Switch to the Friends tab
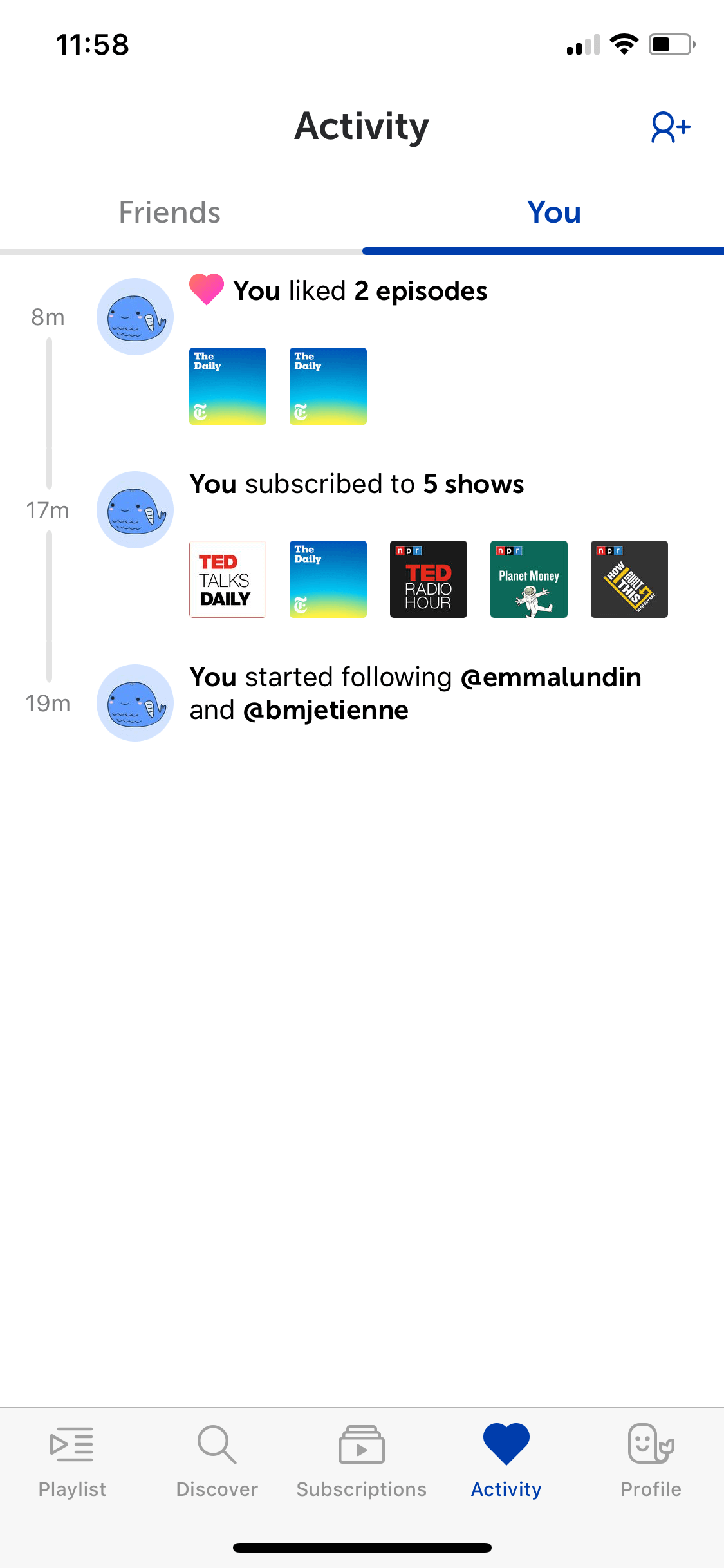Screen dimensions: 724x1568 (x=170, y=212)
